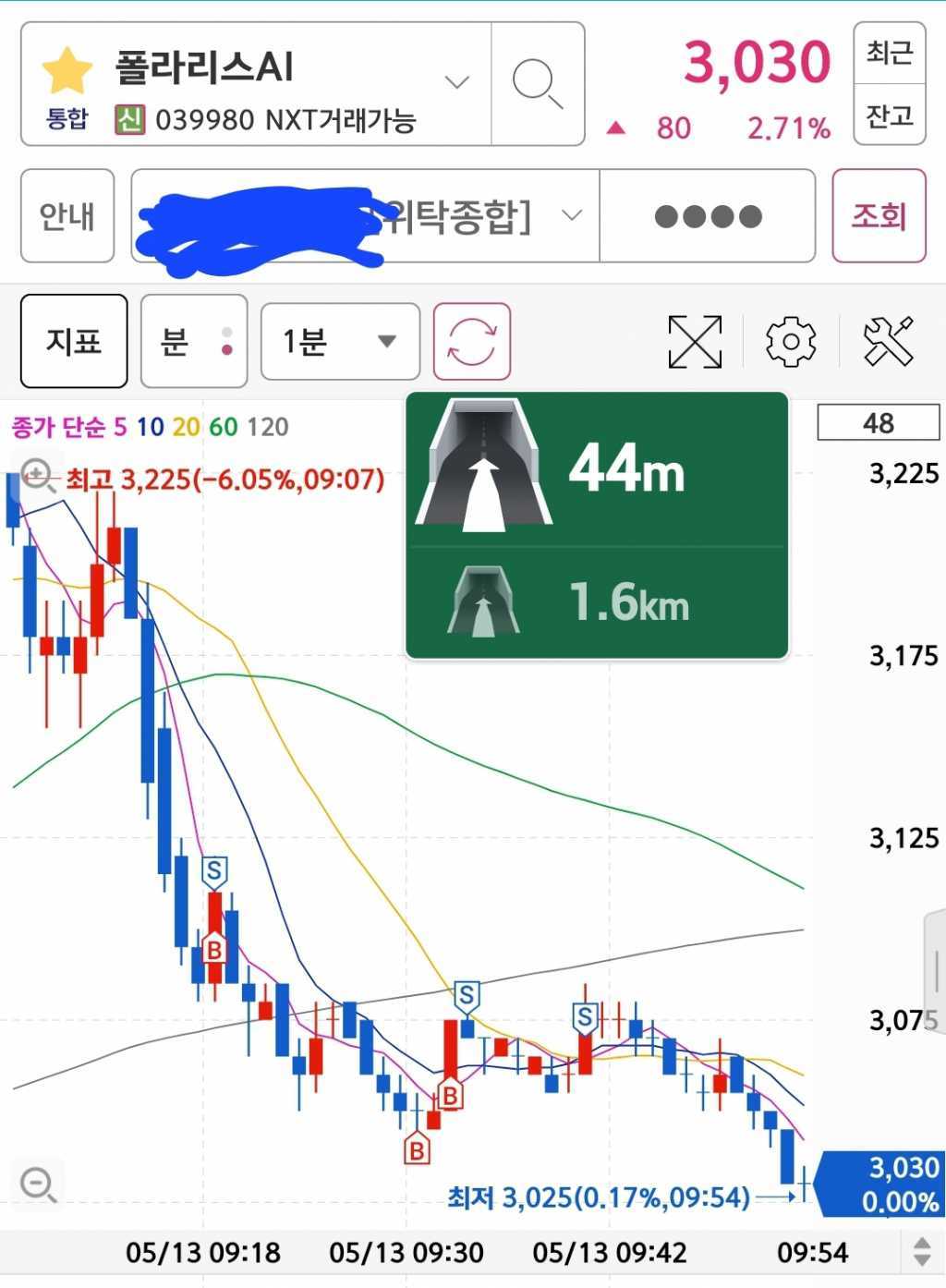Expand the chart to full screen

(695, 342)
